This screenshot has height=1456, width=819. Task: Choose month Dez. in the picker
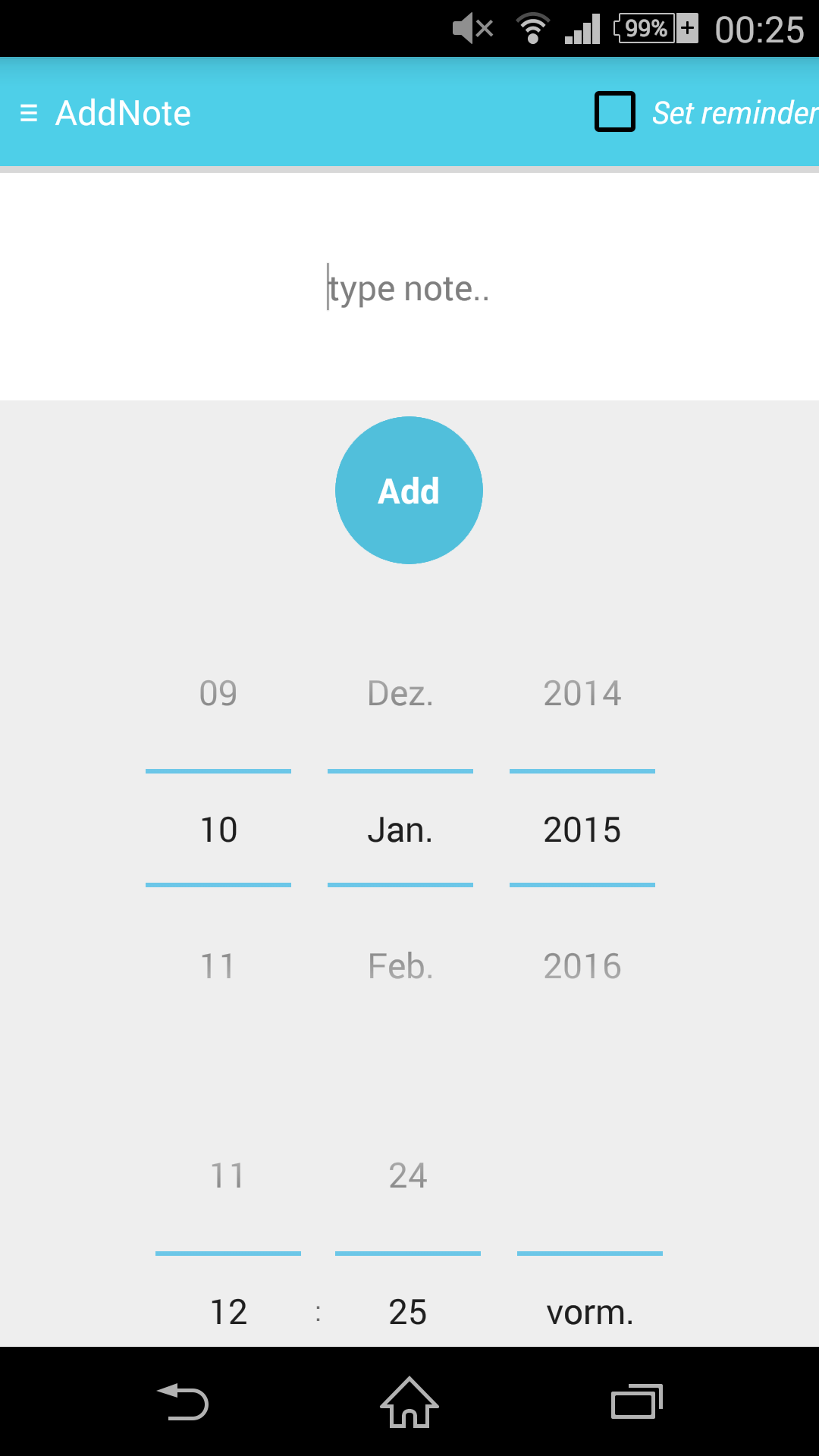[400, 693]
